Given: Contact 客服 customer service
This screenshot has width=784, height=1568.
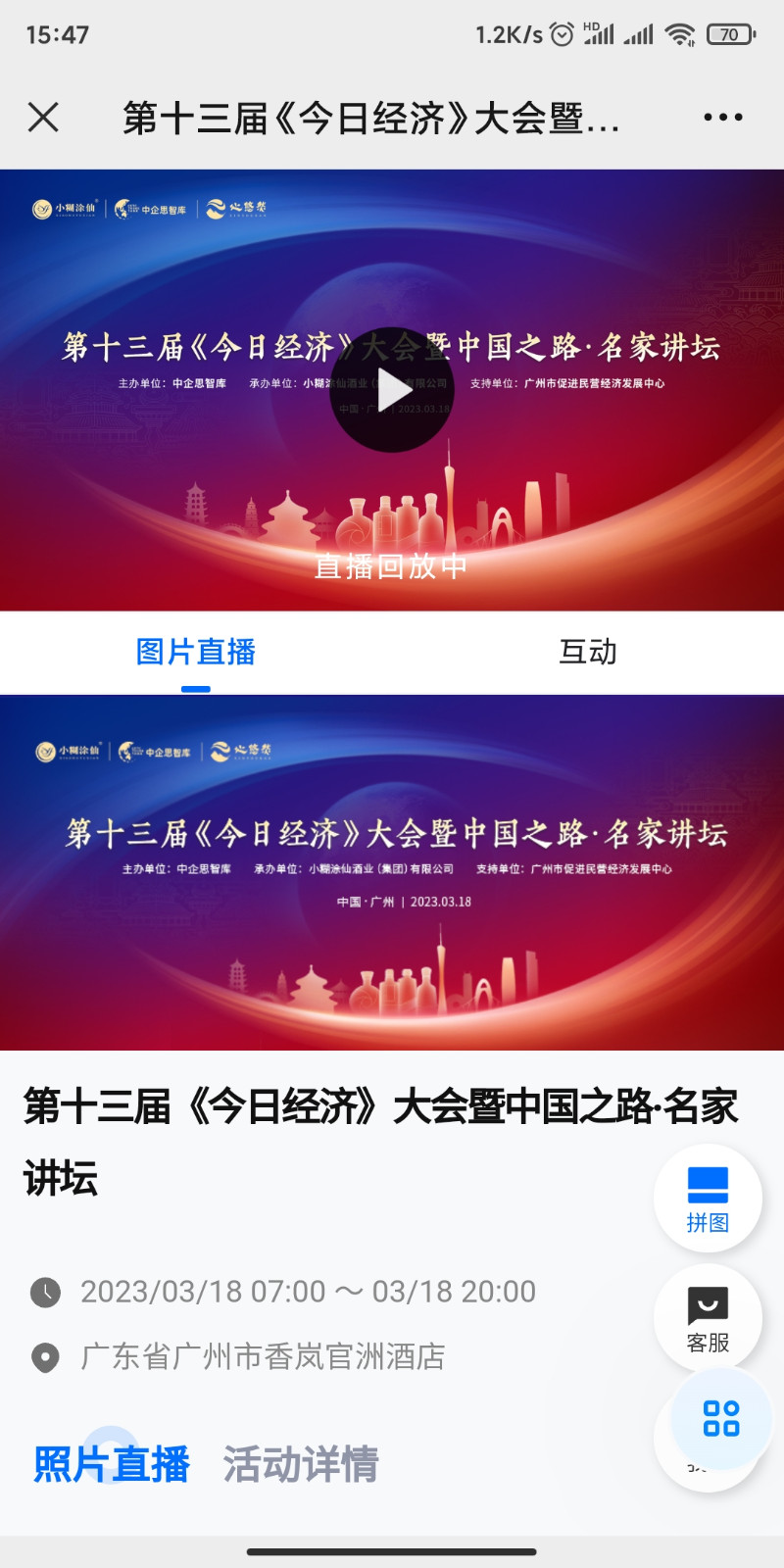Looking at the screenshot, I should point(708,1318).
